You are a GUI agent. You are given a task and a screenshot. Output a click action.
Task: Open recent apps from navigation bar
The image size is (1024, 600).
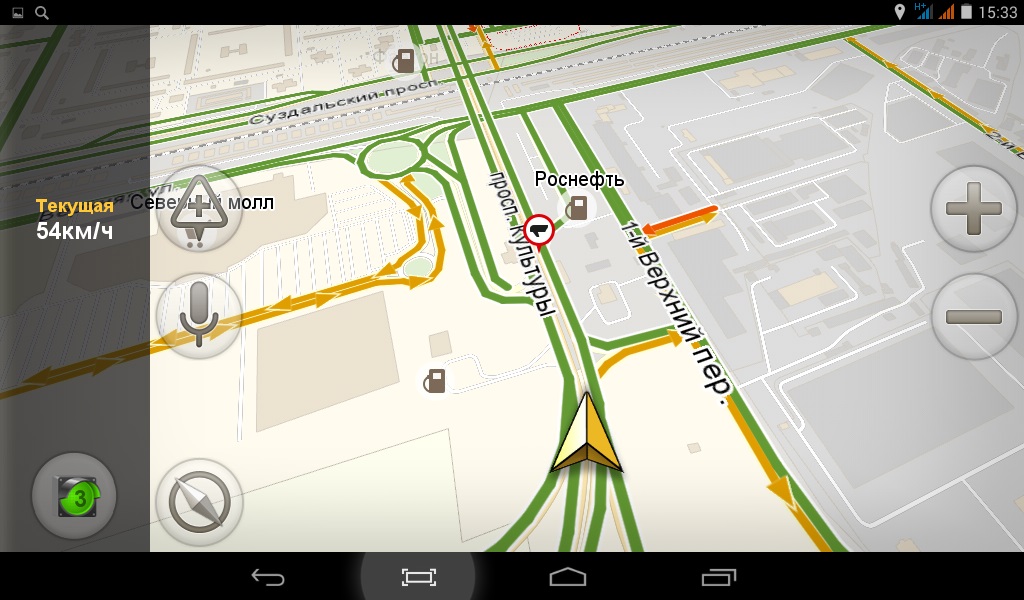coord(718,577)
